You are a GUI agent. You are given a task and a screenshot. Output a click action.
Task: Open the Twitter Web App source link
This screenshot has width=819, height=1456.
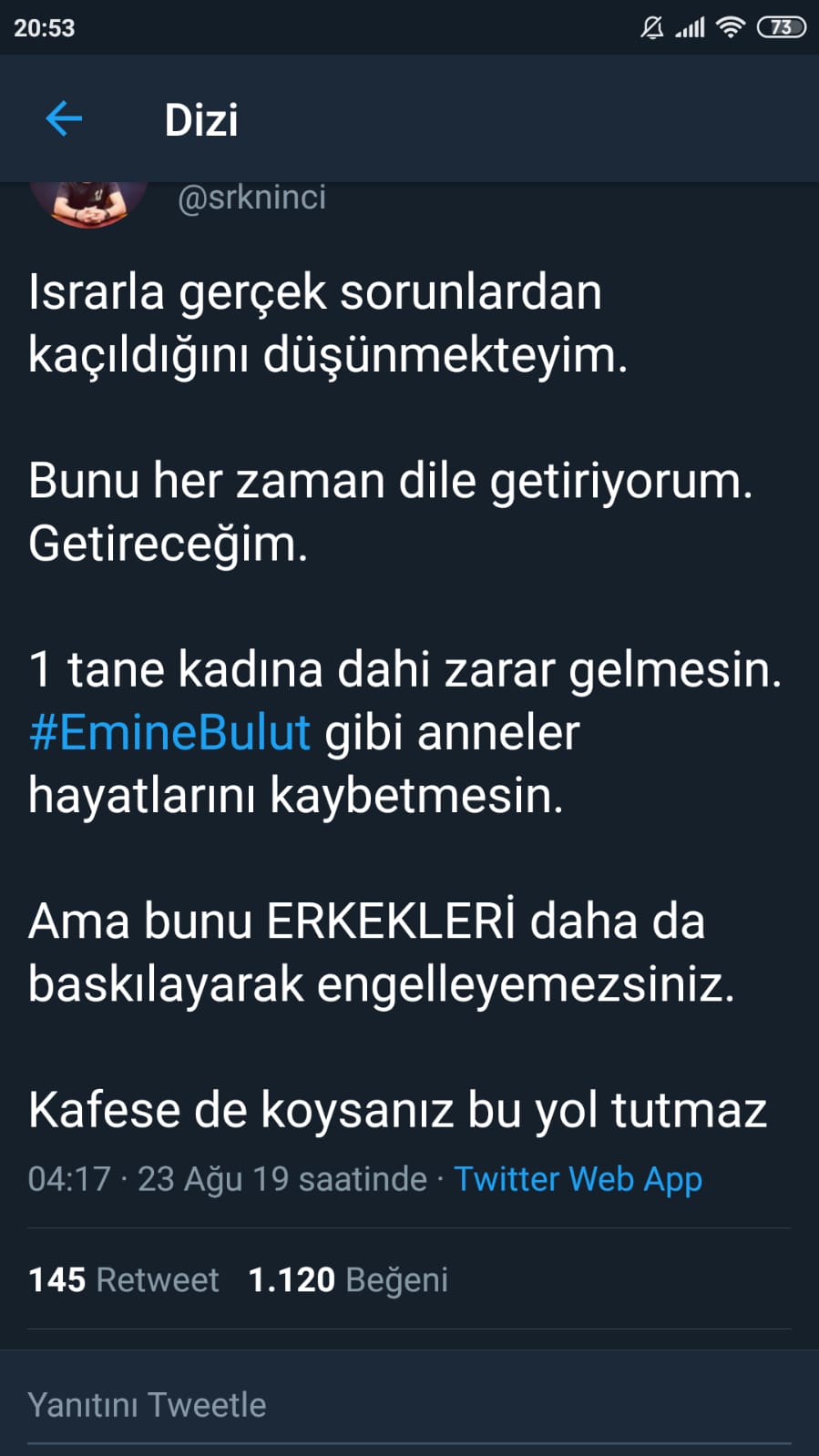coord(578,1178)
